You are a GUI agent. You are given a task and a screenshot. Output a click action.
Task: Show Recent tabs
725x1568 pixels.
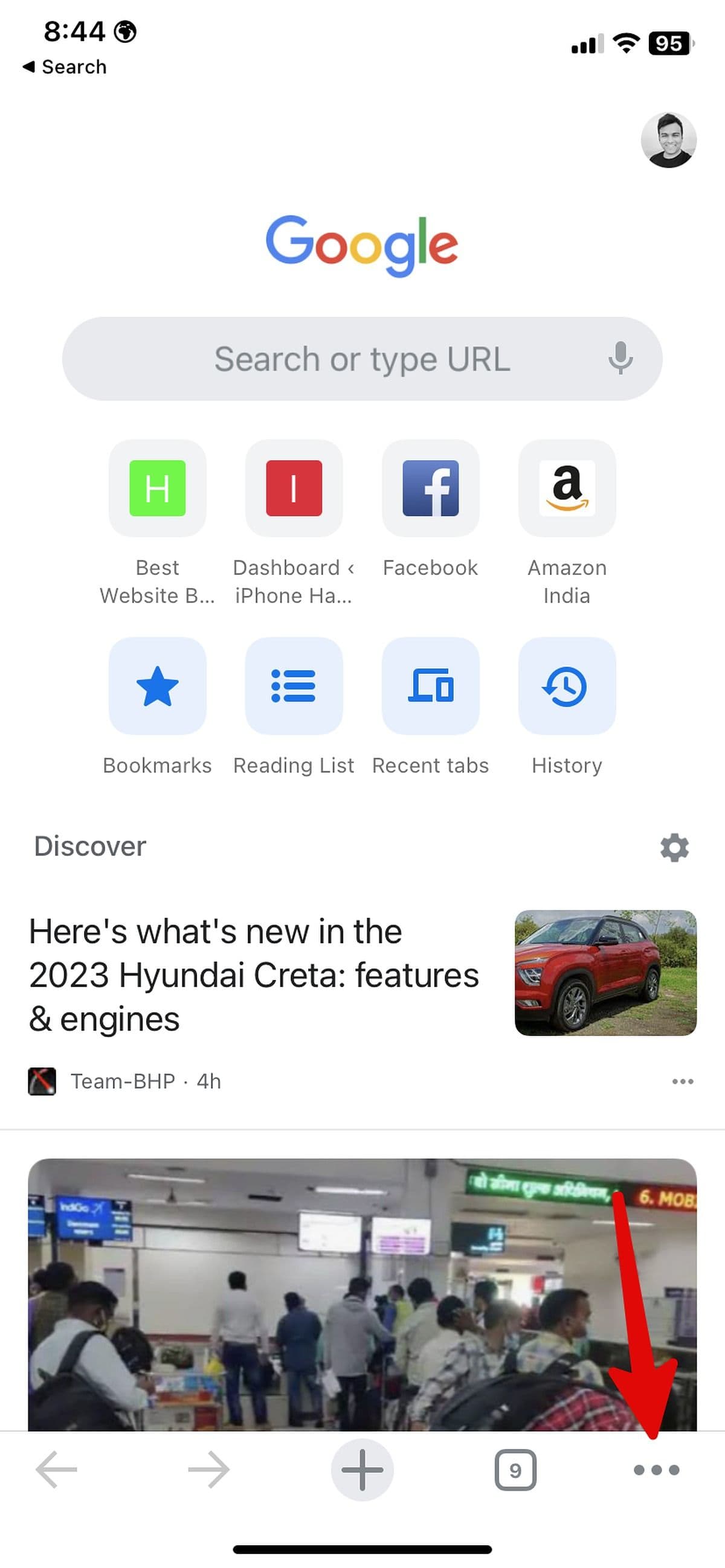pyautogui.click(x=430, y=686)
